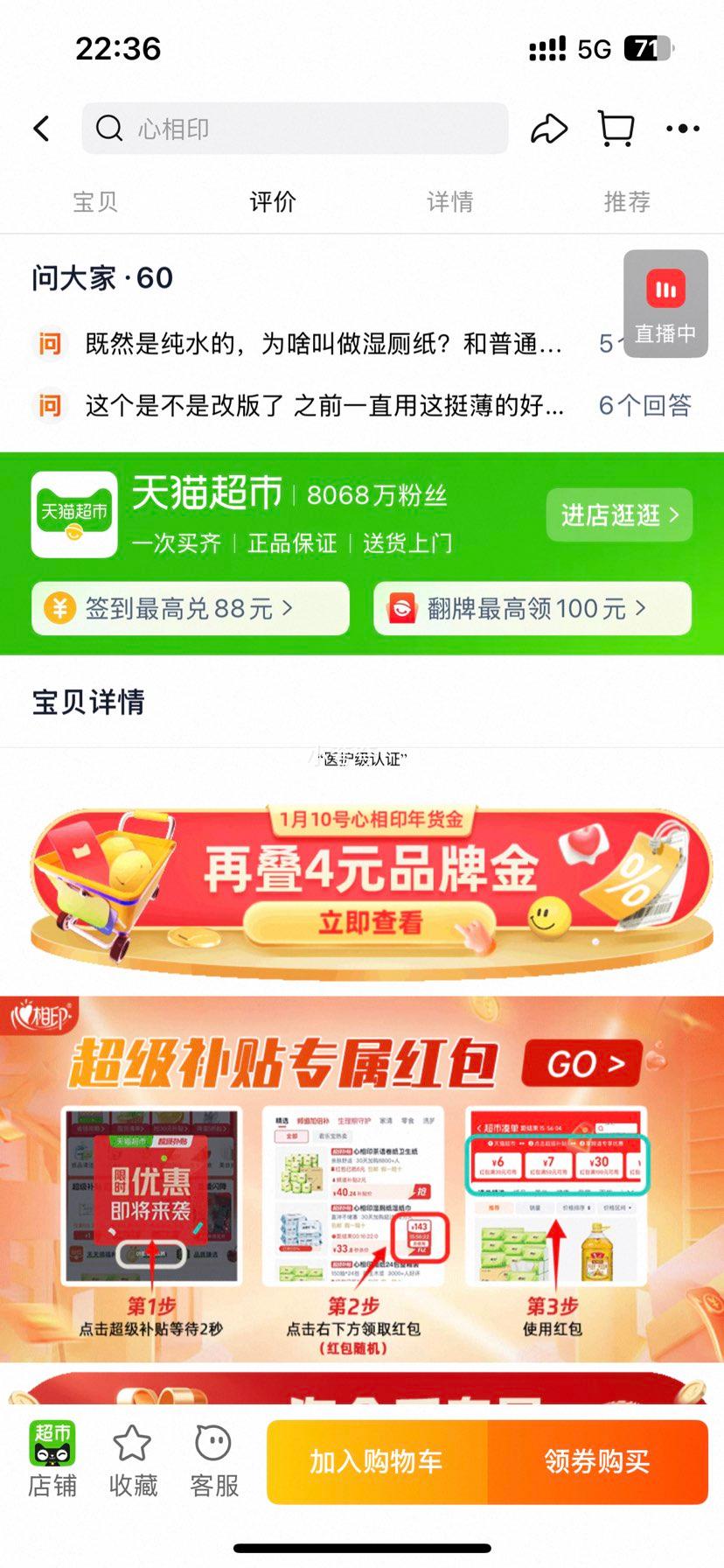The width and height of the screenshot is (724, 1568).
Task: Tap the 天猫超市 store logo
Action: tap(73, 515)
